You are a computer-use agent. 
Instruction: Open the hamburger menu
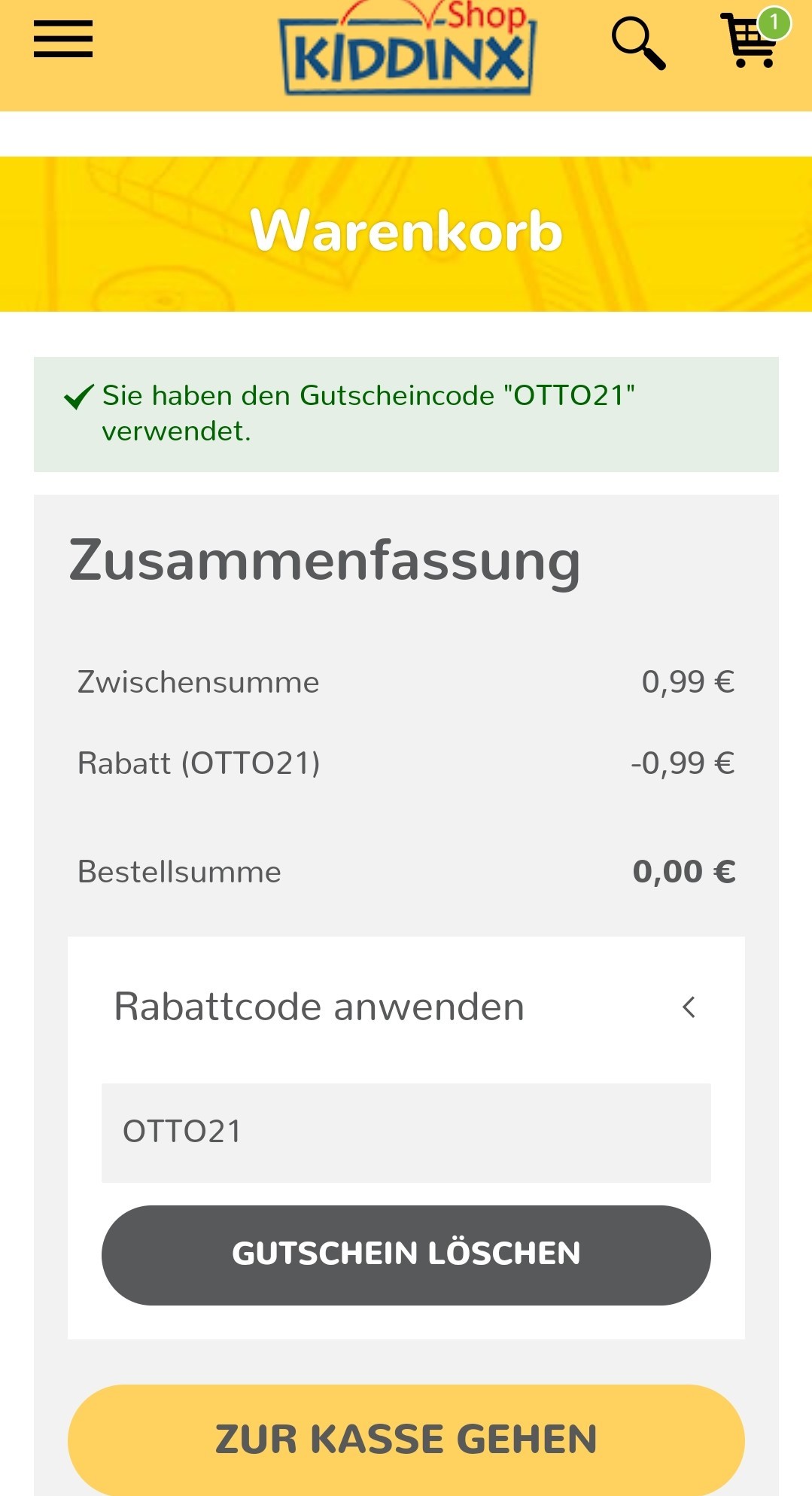[63, 39]
